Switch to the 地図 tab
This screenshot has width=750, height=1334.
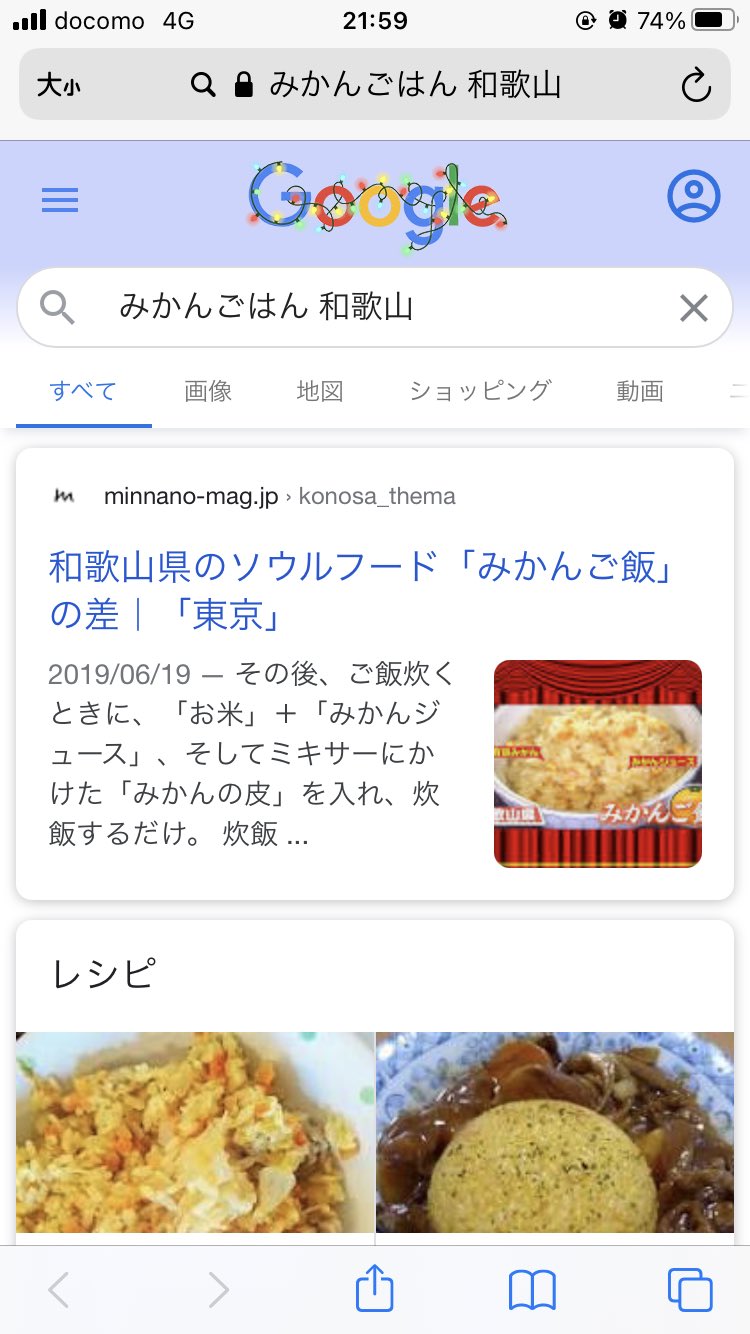(320, 391)
